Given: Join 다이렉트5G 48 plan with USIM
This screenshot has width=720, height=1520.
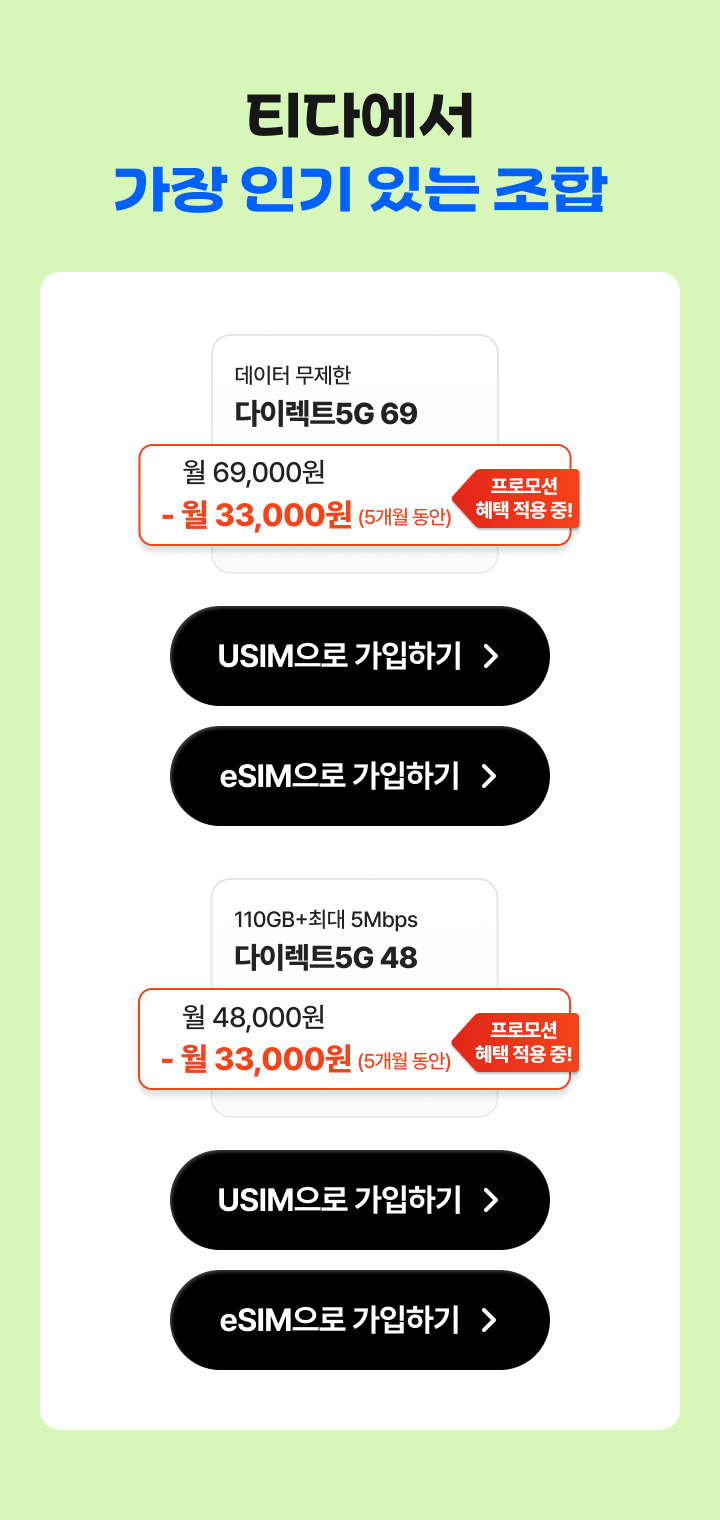Looking at the screenshot, I should click(x=360, y=1200).
